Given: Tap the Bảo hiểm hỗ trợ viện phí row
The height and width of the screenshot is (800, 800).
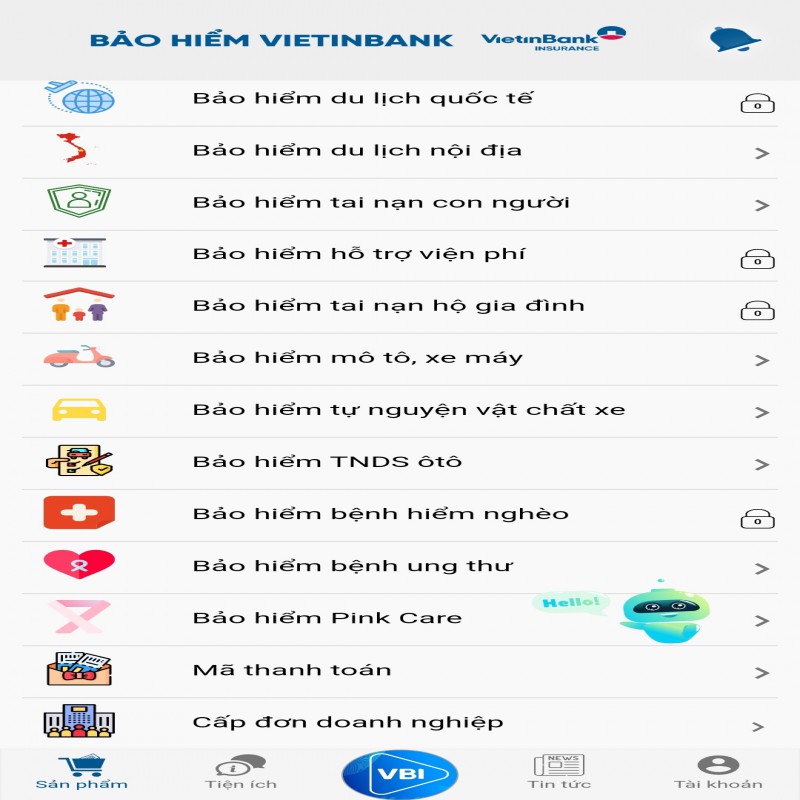Looking at the screenshot, I should point(359,255).
